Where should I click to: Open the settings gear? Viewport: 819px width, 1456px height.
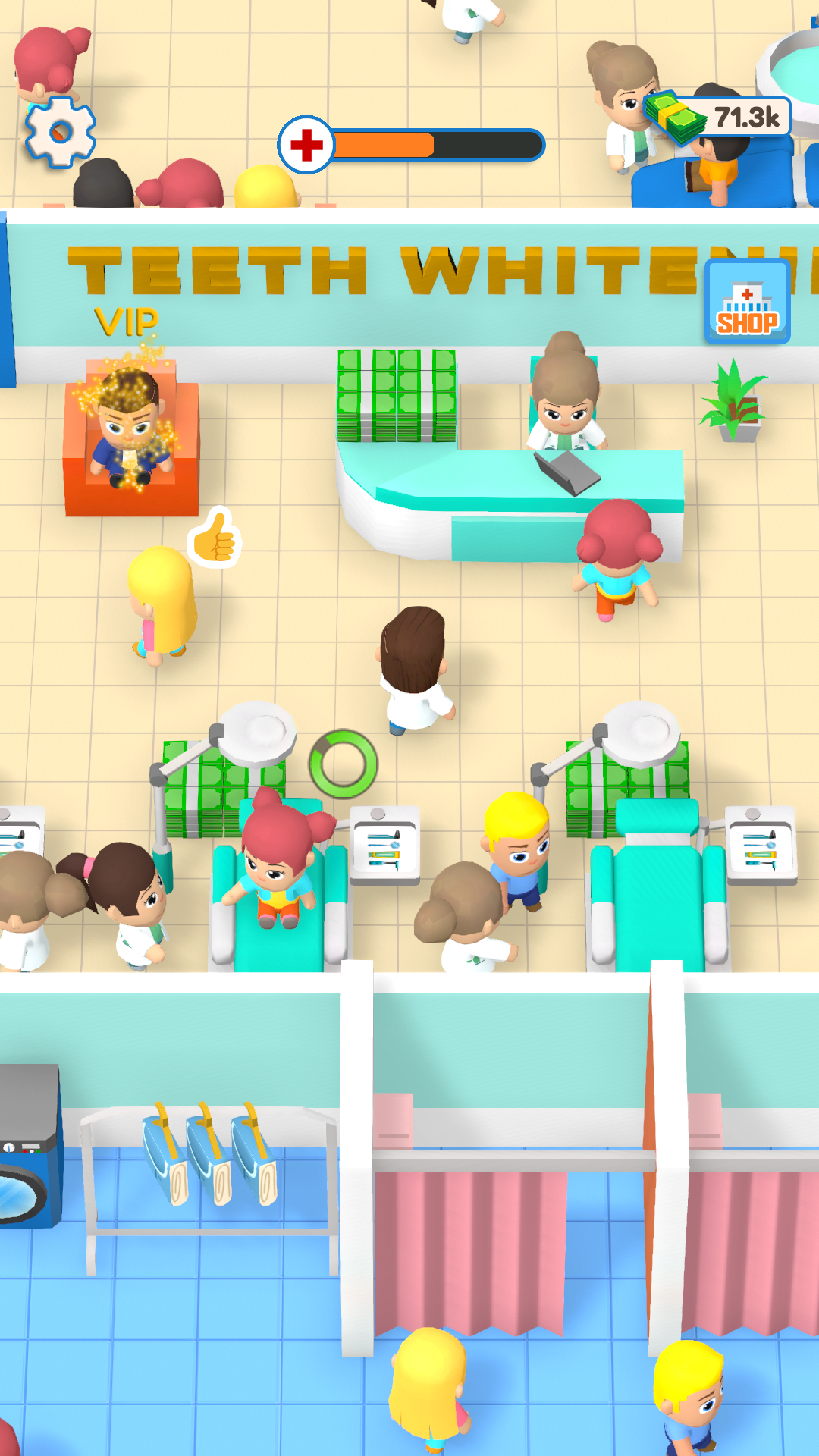pyautogui.click(x=61, y=133)
